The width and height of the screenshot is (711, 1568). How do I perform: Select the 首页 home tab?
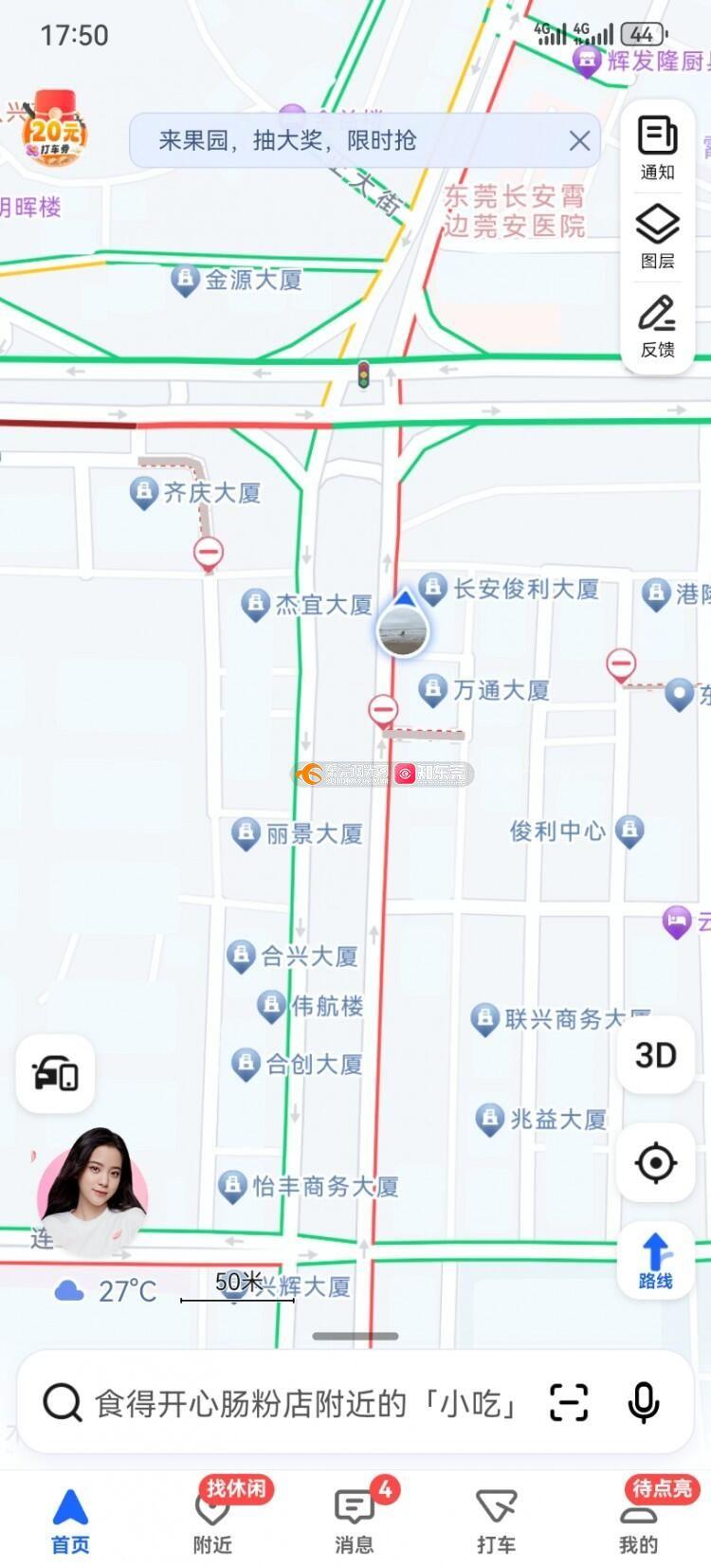click(x=70, y=1519)
